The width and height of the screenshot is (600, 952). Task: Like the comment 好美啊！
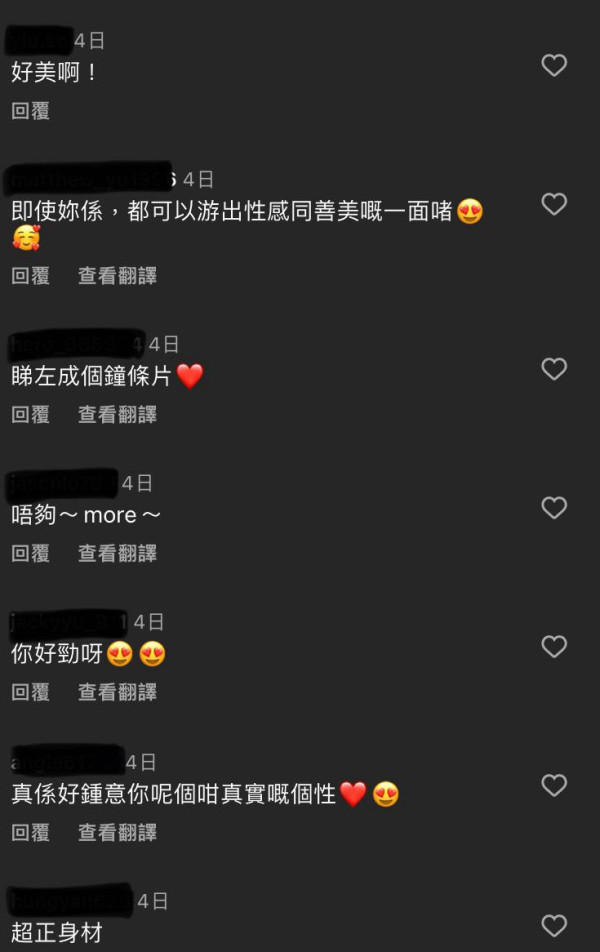(554, 66)
